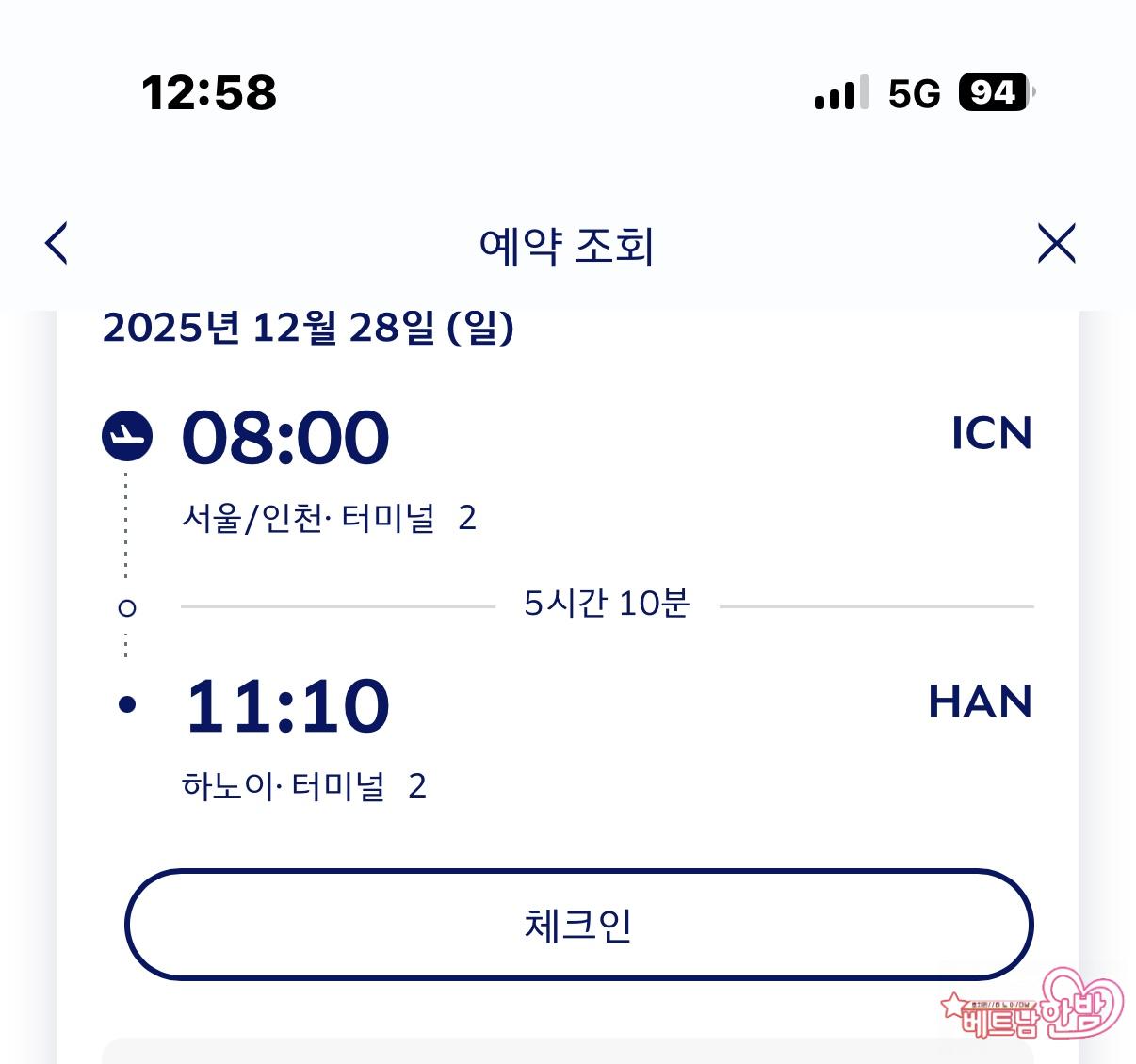
Task: Tap the 체크인 button
Action: pyautogui.click(x=578, y=925)
